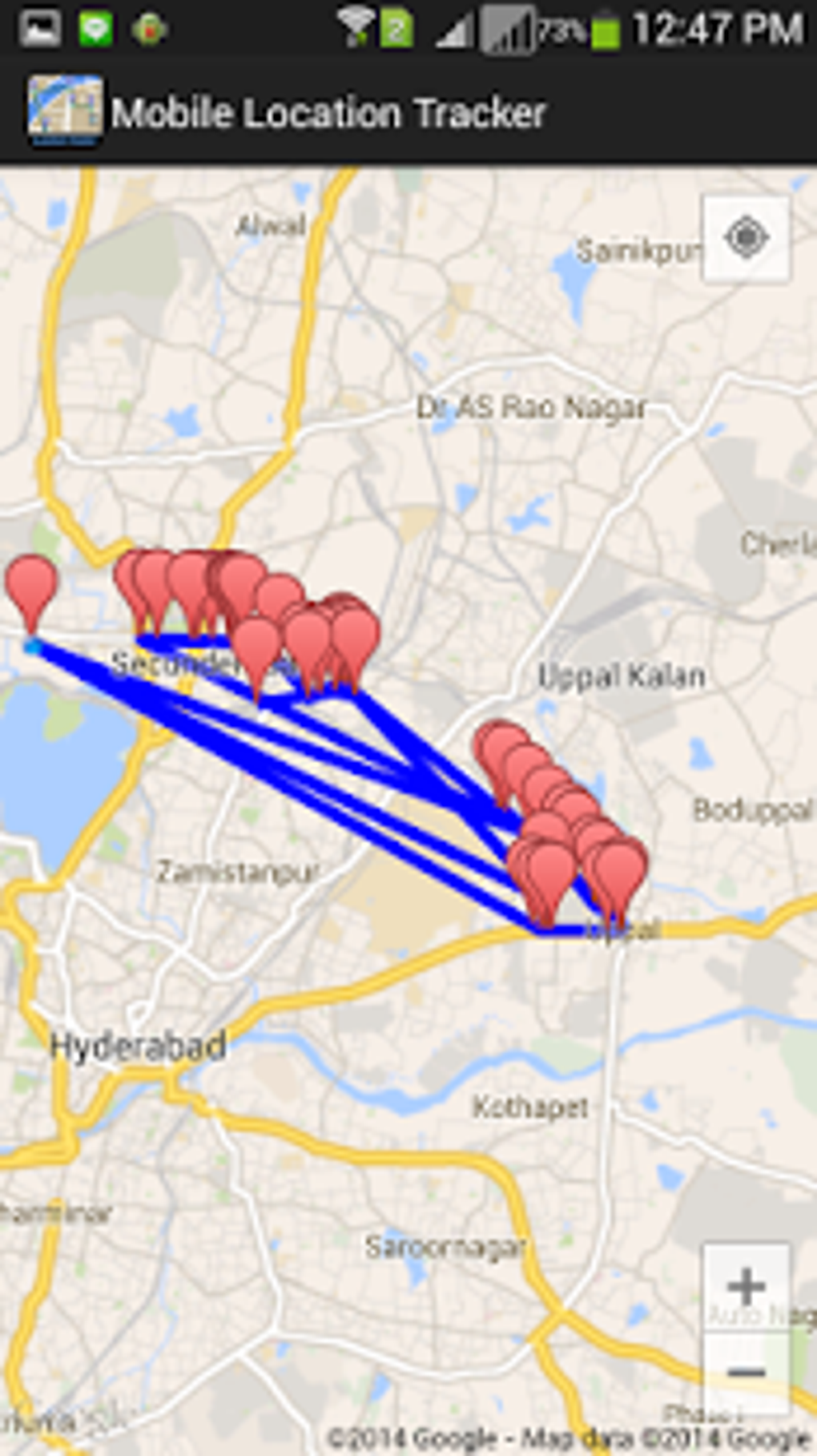The height and width of the screenshot is (1456, 817).
Task: Center map on my location
Action: pyautogui.click(x=746, y=238)
